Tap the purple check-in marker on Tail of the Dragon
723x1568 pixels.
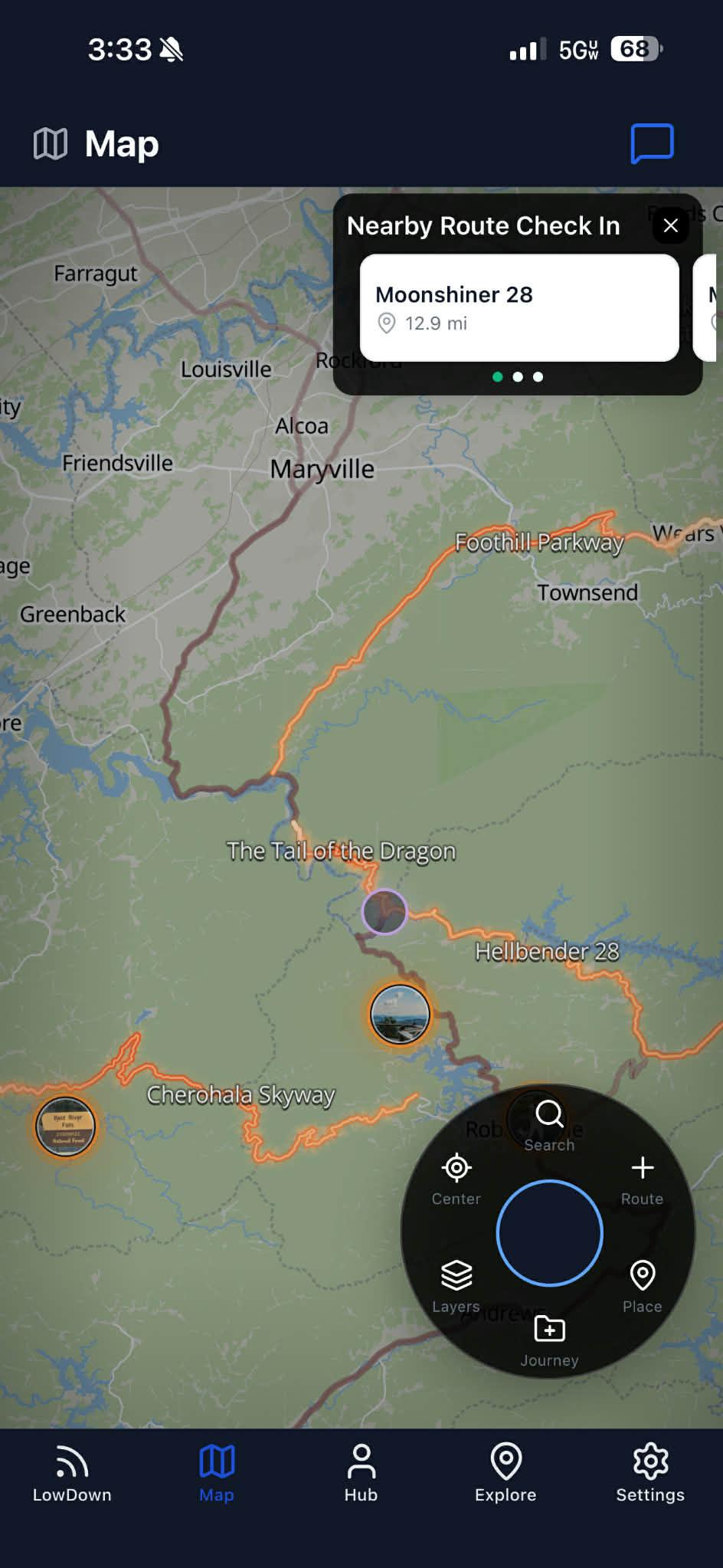click(x=384, y=911)
